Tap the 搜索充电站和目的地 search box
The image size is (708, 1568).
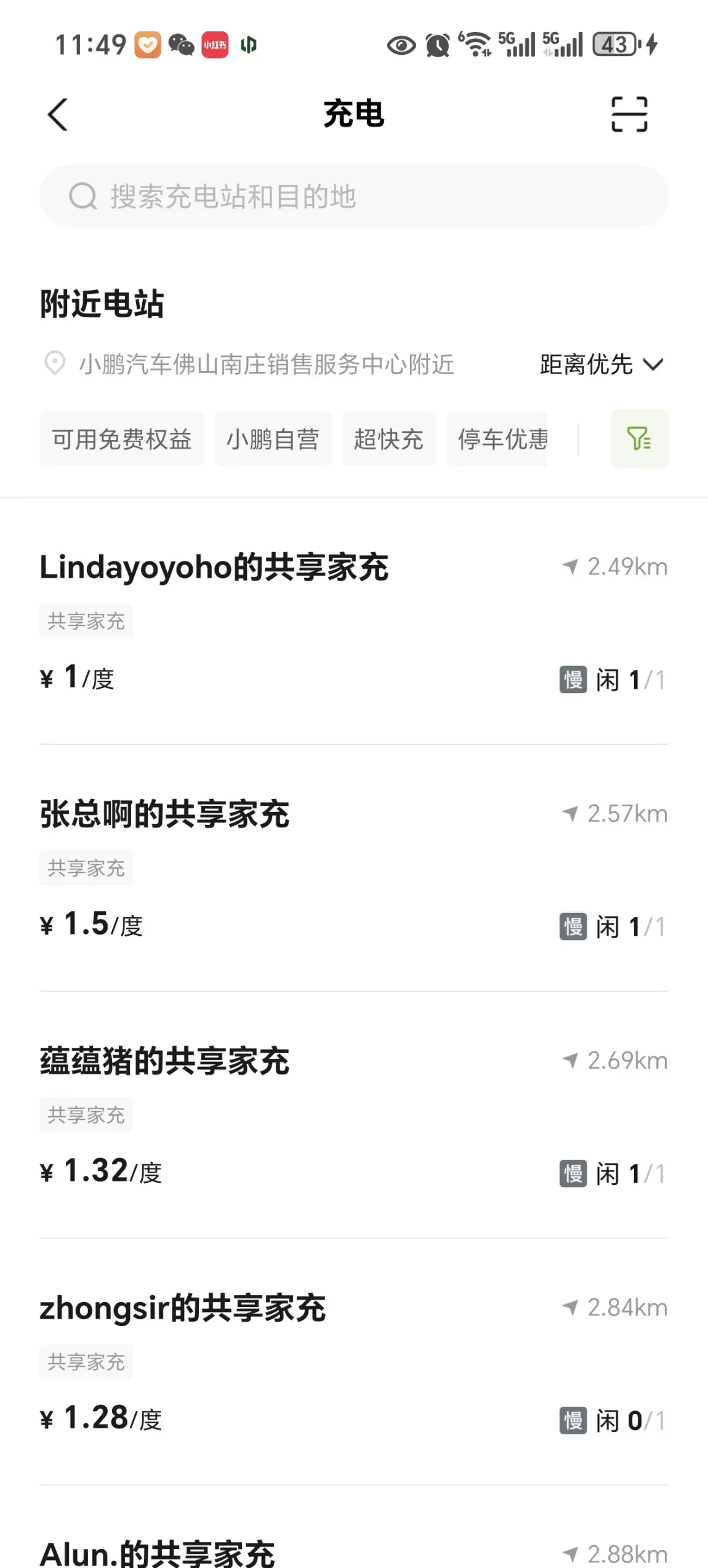coord(354,196)
